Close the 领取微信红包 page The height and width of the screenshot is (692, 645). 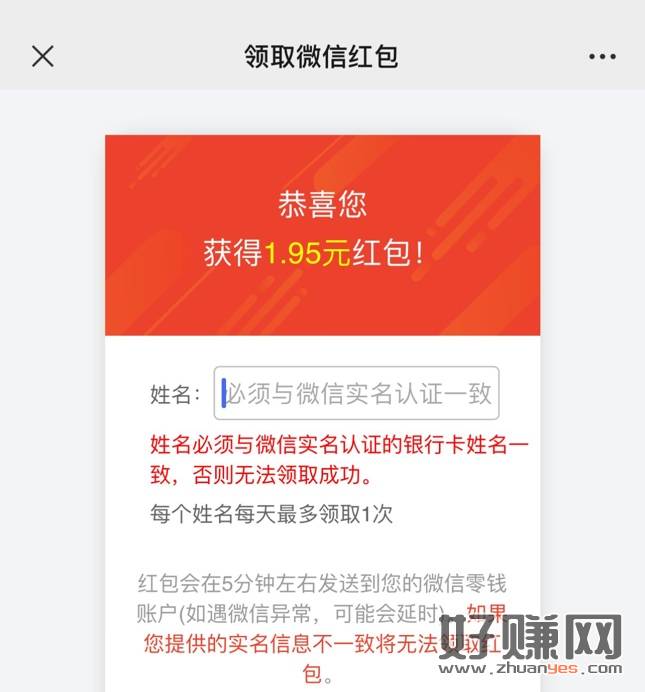coord(42,56)
